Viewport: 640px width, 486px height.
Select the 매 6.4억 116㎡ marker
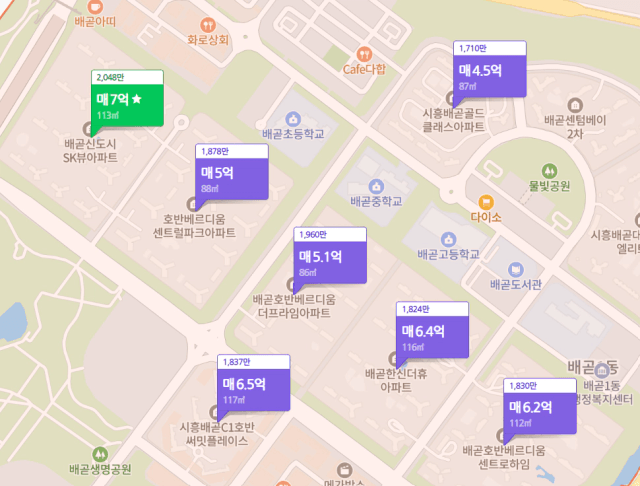pyautogui.click(x=432, y=335)
